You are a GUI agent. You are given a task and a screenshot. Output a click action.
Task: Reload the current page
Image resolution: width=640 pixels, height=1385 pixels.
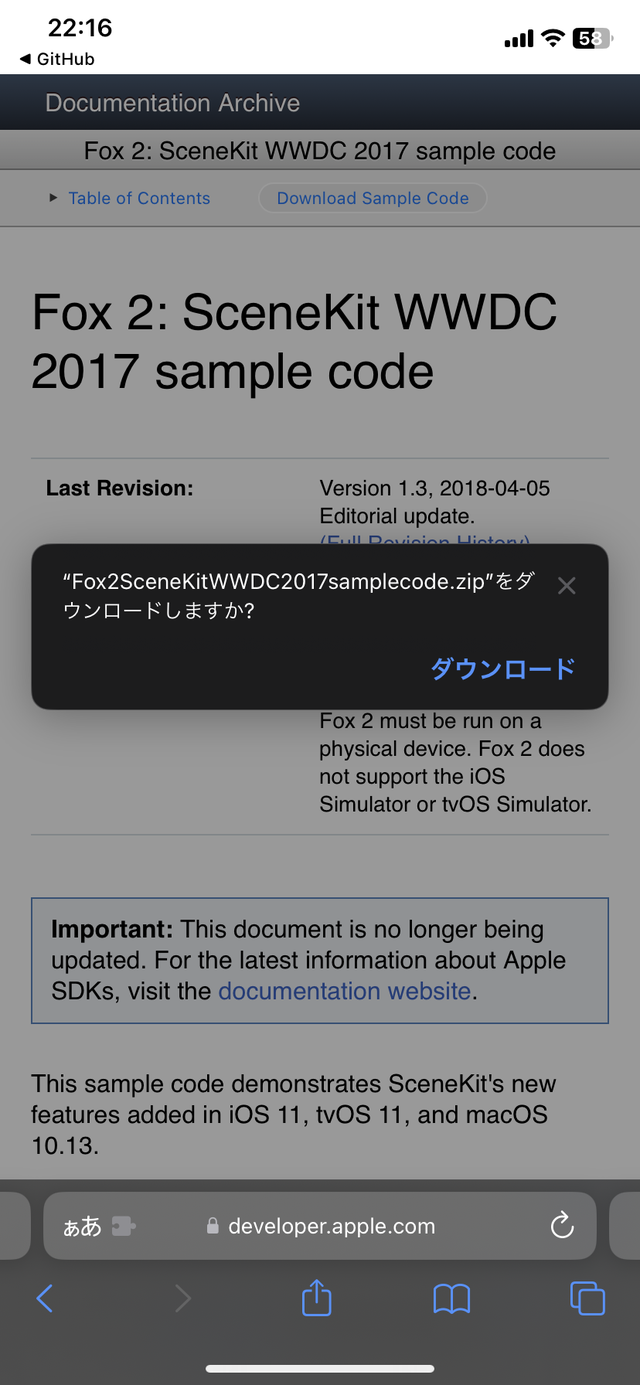(x=562, y=1226)
